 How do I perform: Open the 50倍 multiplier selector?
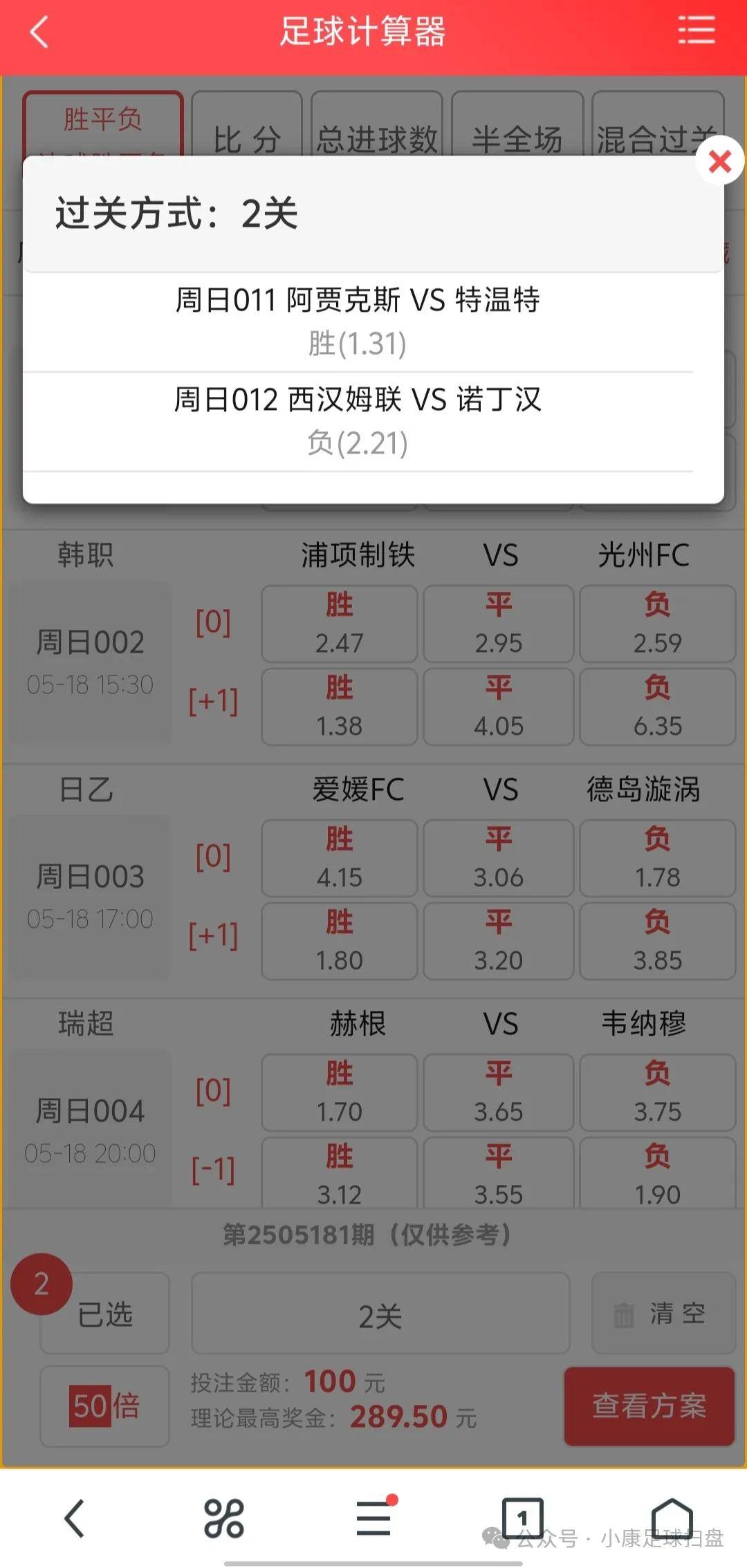point(102,1407)
